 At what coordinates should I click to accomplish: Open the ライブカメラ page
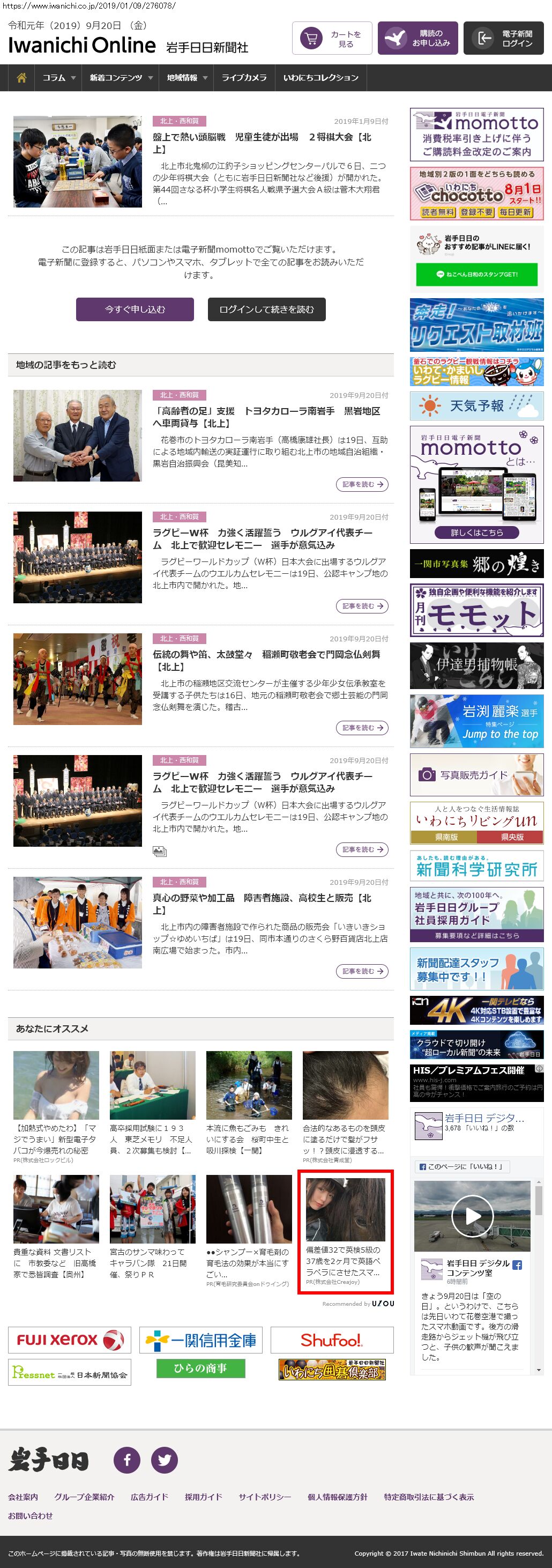point(244,78)
